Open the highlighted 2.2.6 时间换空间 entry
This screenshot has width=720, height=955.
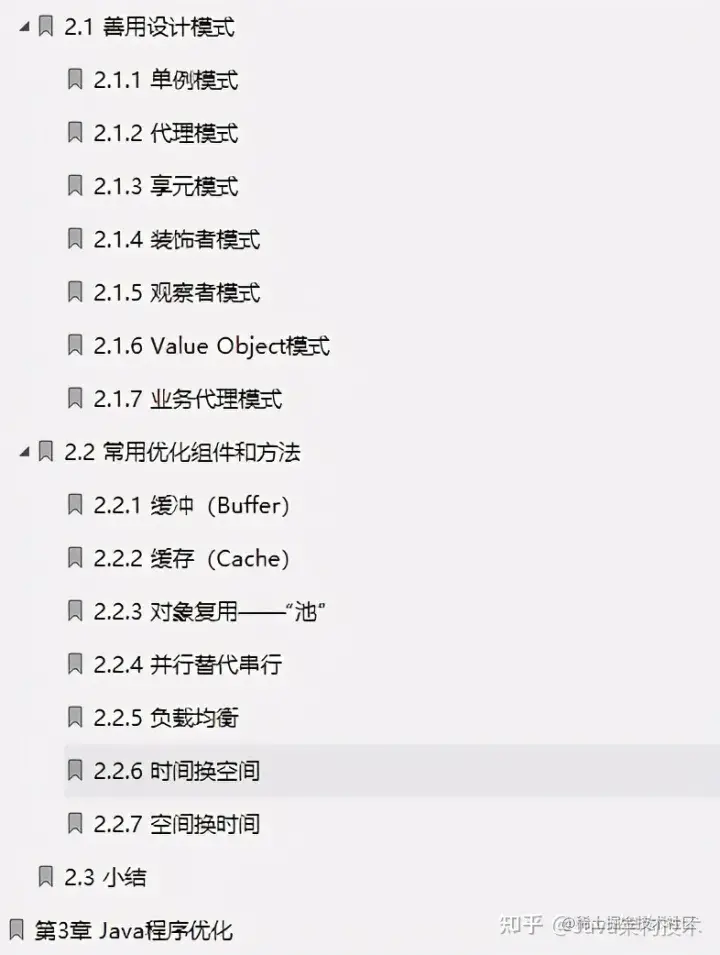click(x=176, y=771)
